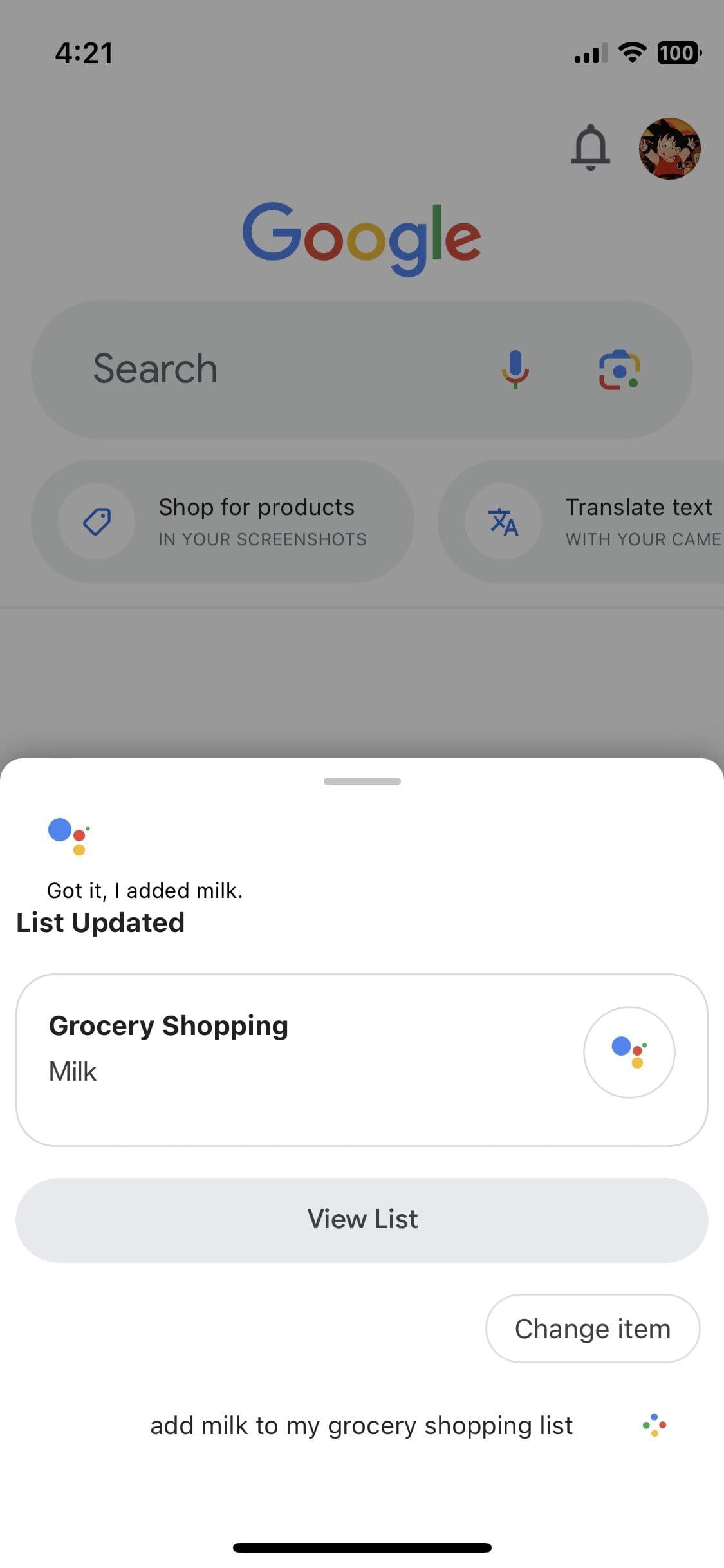Open the account profile picture
The width and height of the screenshot is (724, 1568).
pyautogui.click(x=669, y=148)
